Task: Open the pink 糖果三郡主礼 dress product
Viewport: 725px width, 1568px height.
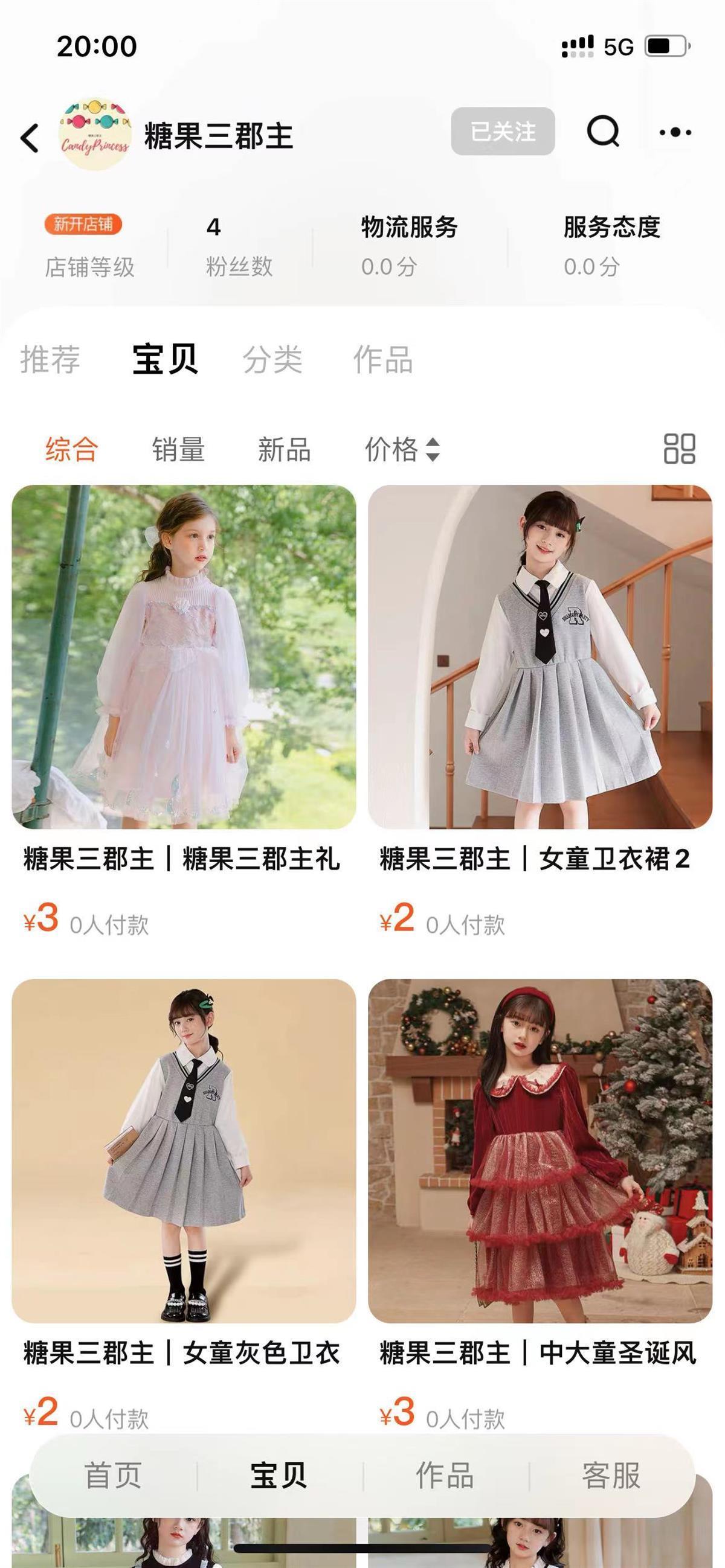Action: pyautogui.click(x=184, y=658)
